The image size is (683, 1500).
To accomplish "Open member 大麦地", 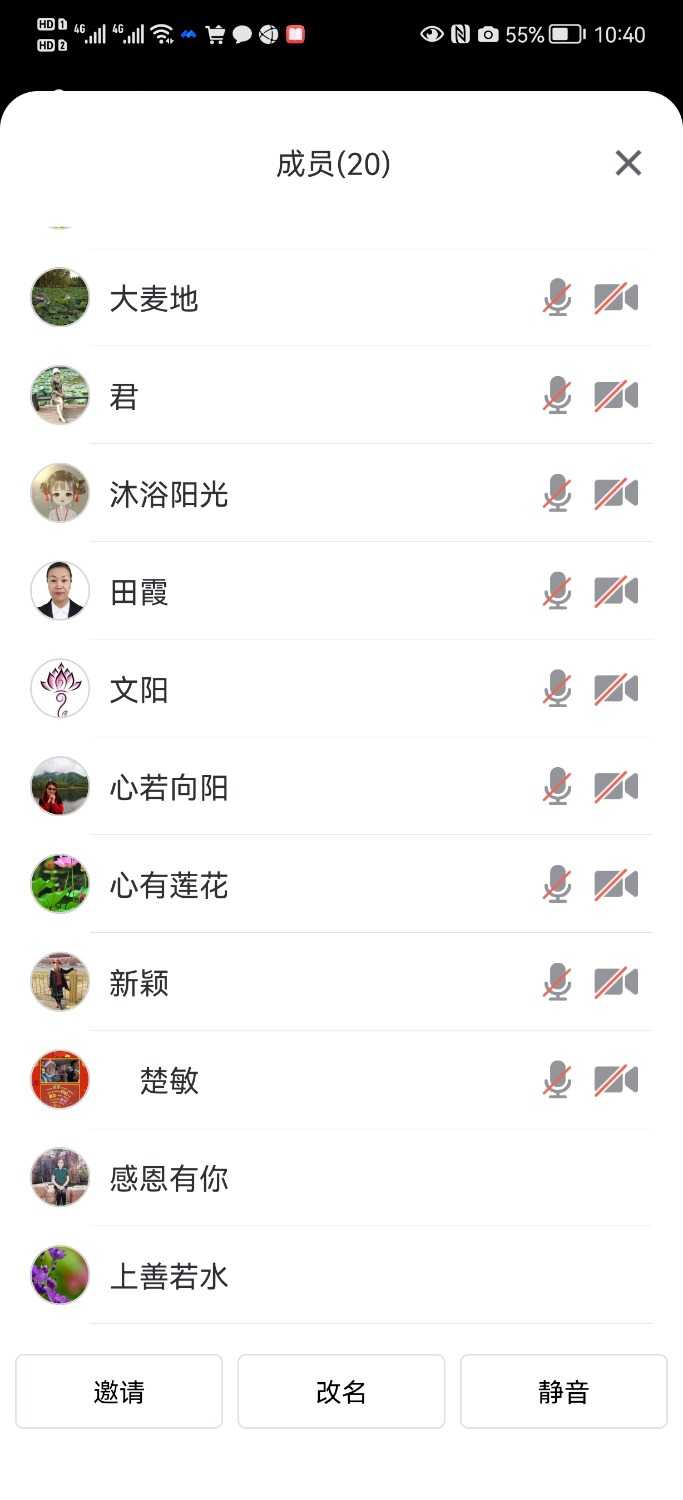I will [154, 298].
